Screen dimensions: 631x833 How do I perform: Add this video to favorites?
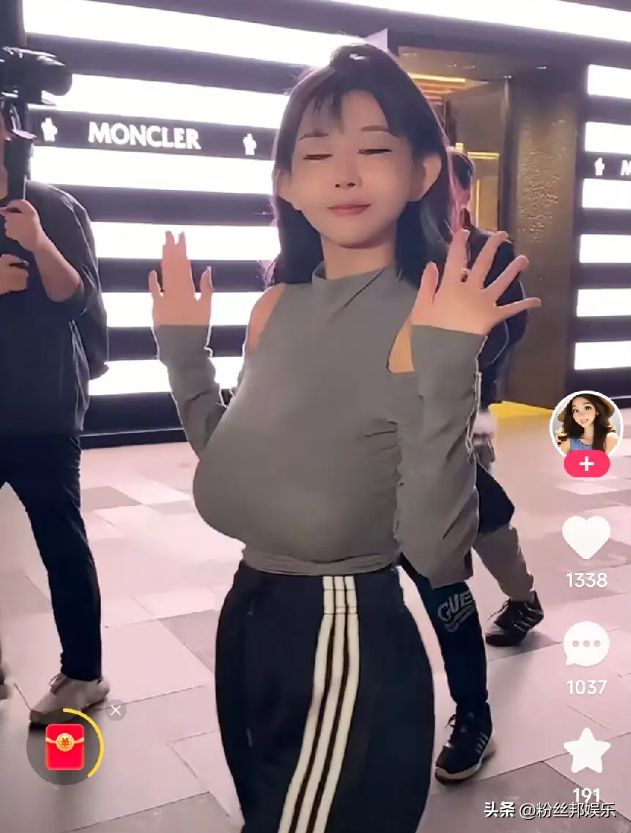(586, 751)
